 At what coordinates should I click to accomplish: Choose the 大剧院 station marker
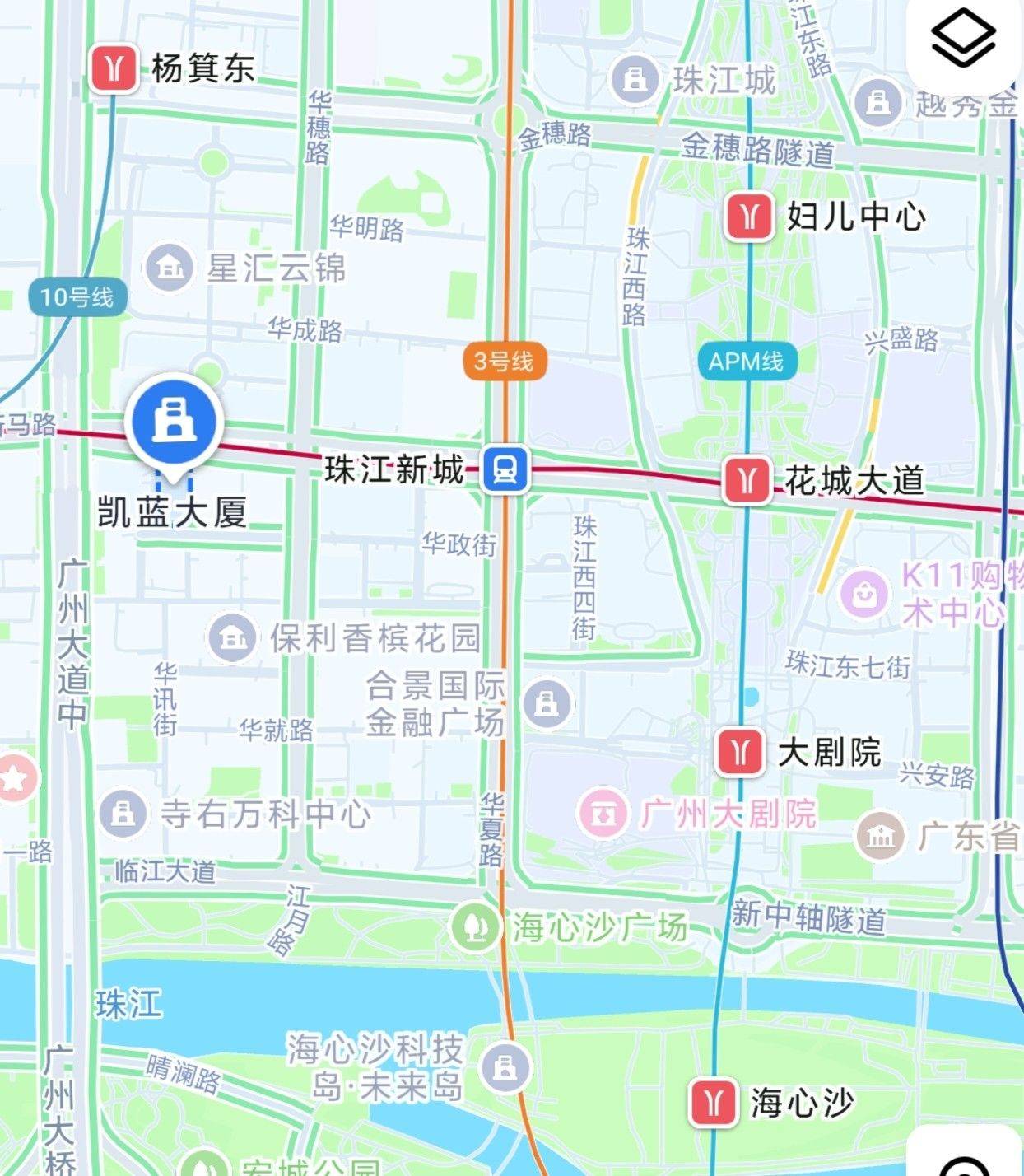[x=740, y=752]
